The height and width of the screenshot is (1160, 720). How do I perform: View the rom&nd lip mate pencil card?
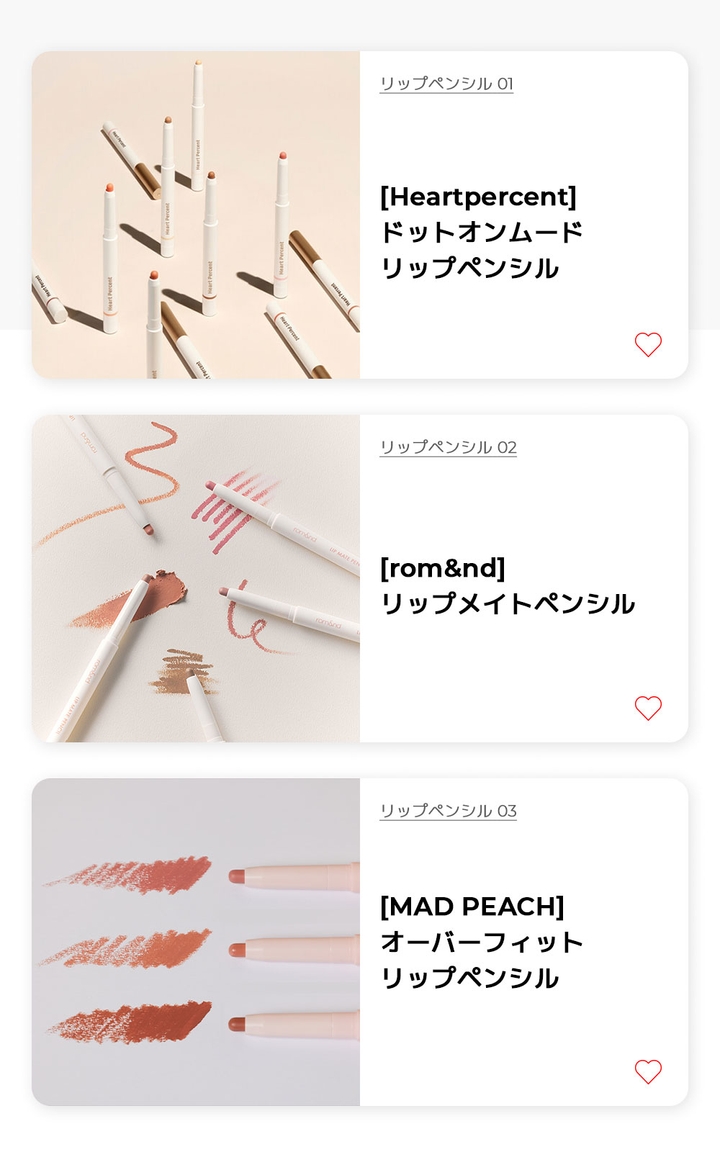pyautogui.click(x=506, y=586)
